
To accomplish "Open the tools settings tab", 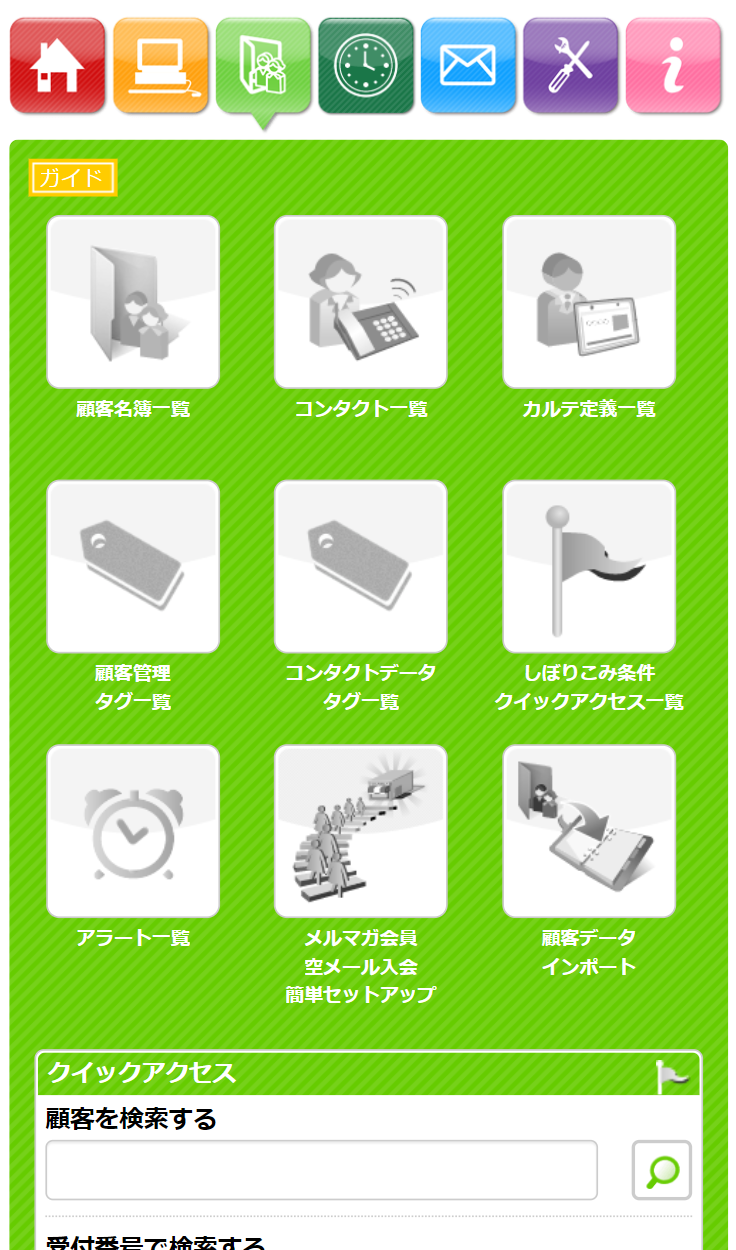I will tap(571, 66).
